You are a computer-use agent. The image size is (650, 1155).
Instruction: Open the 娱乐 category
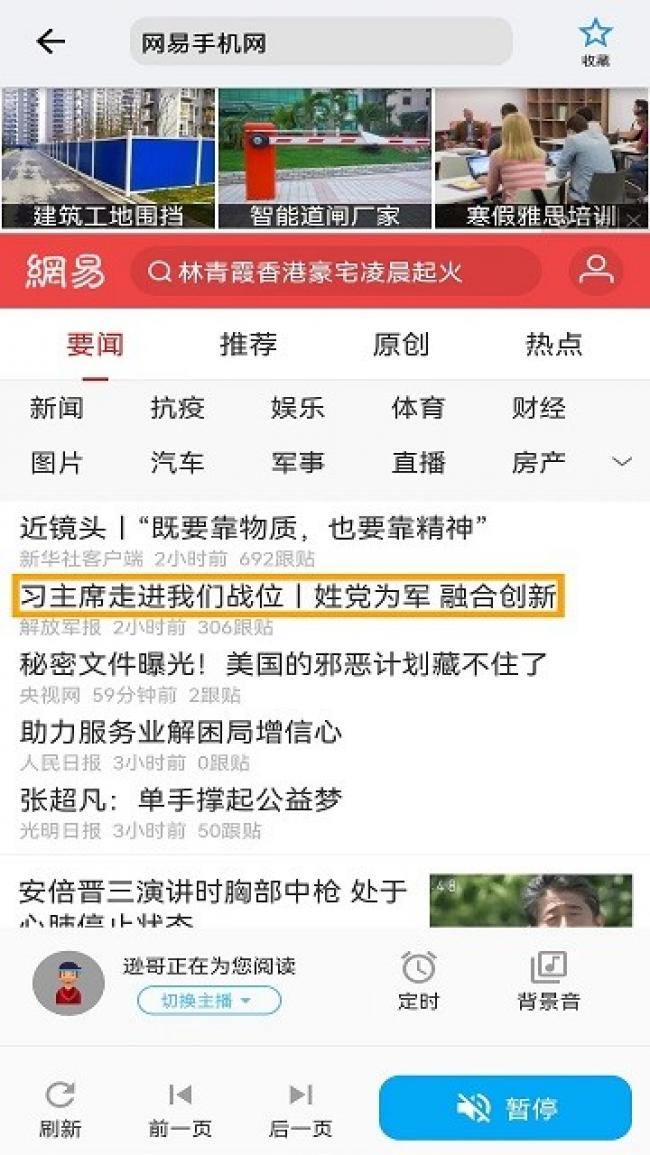[x=297, y=408]
